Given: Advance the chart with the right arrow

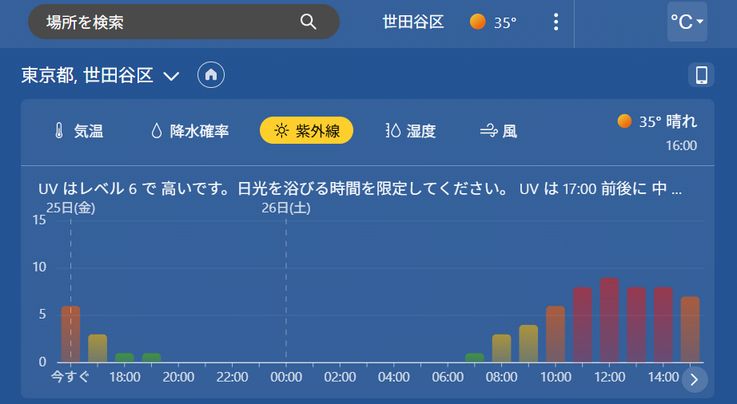Looking at the screenshot, I should coord(695,379).
